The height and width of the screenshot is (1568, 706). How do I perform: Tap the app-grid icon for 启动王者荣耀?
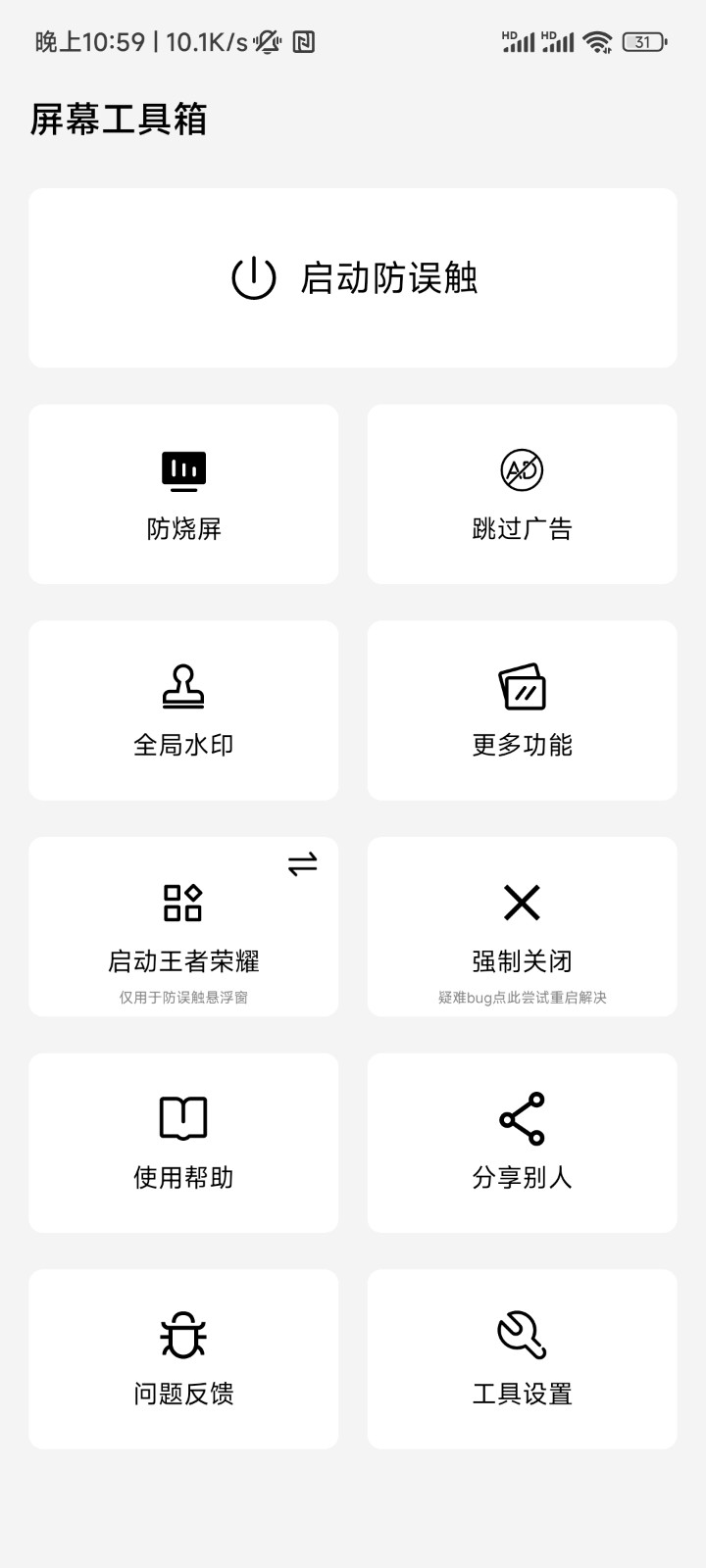182,904
